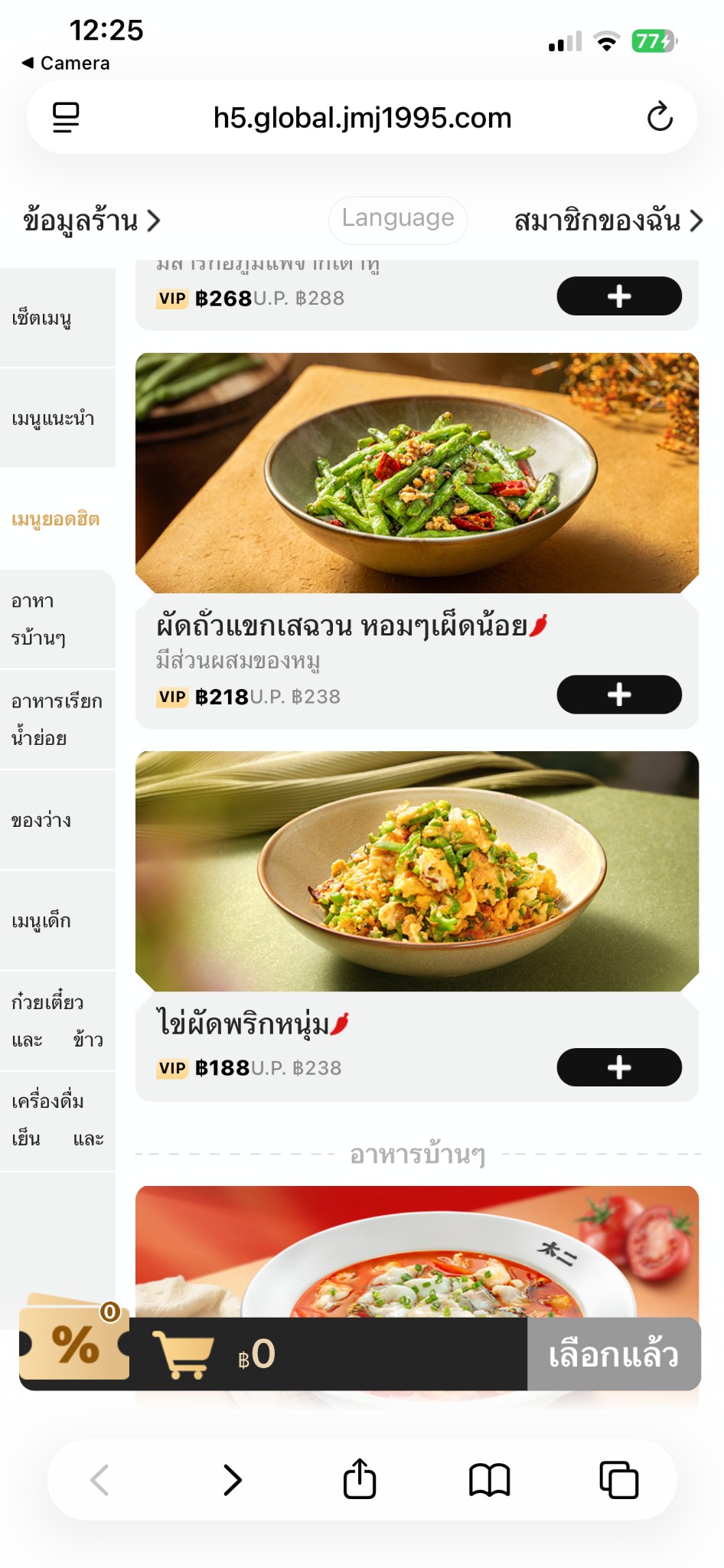724x1568 pixels.
Task: Switch to อาหารเรียกน้ำย่อย category
Action: (57, 720)
